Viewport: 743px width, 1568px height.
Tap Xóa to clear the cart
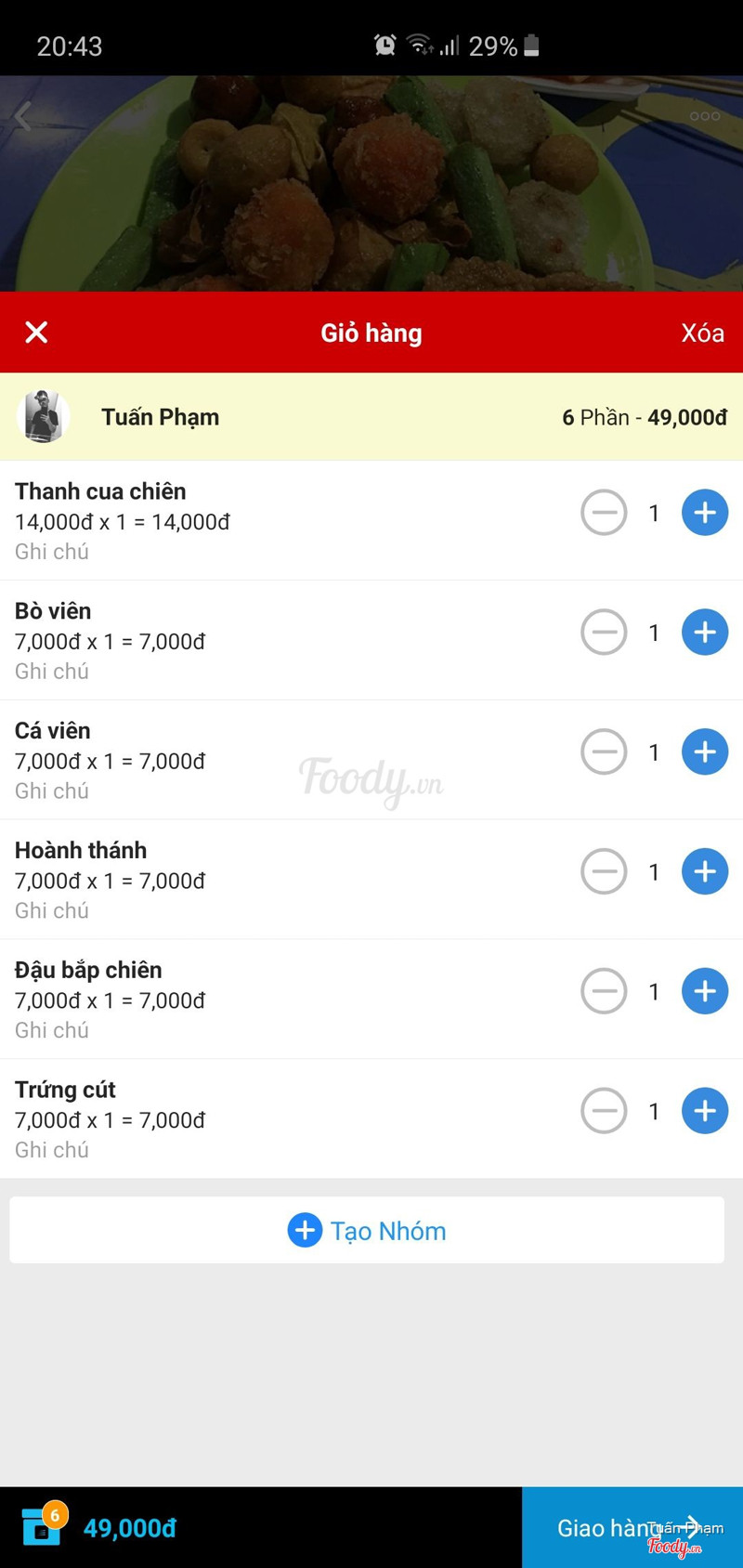click(x=701, y=333)
